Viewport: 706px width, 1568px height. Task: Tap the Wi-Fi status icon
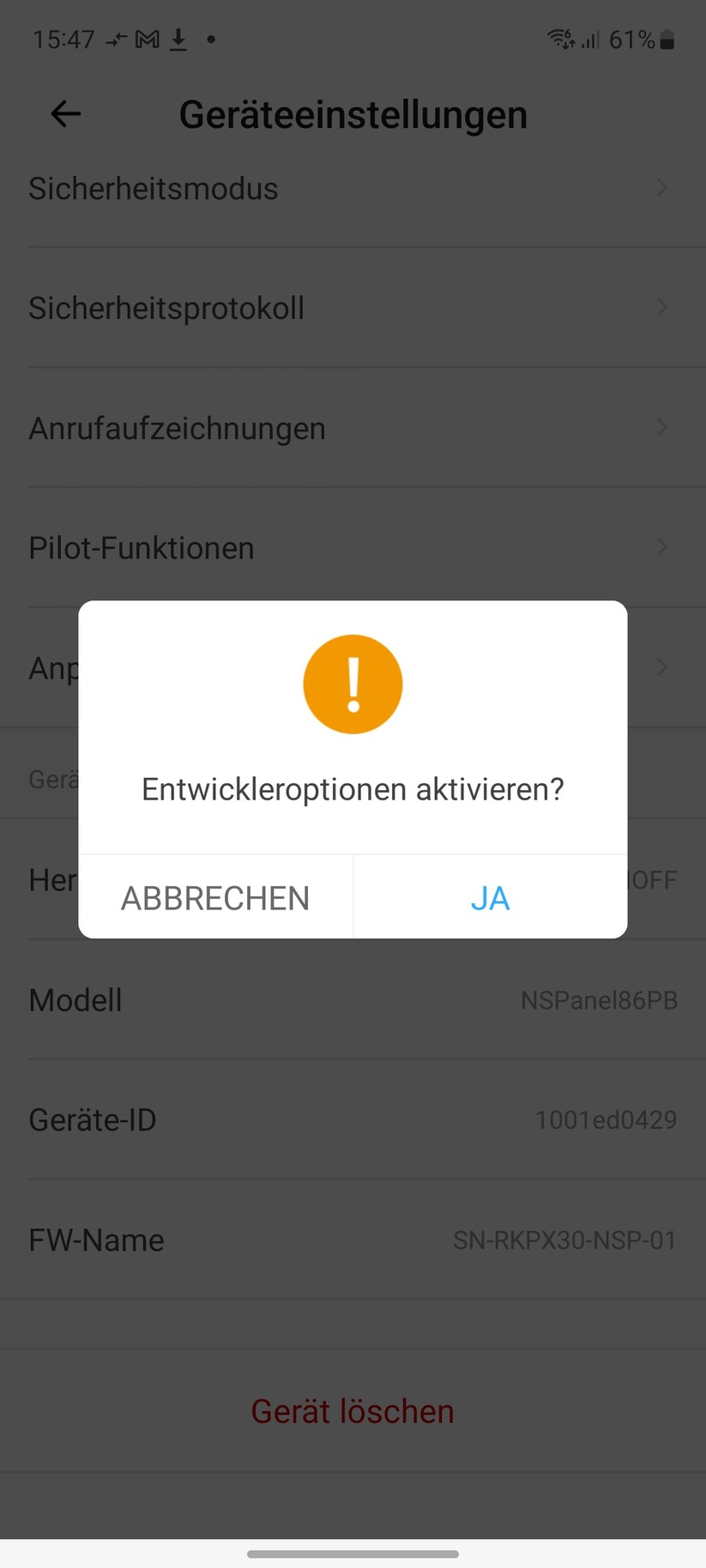coord(558,38)
